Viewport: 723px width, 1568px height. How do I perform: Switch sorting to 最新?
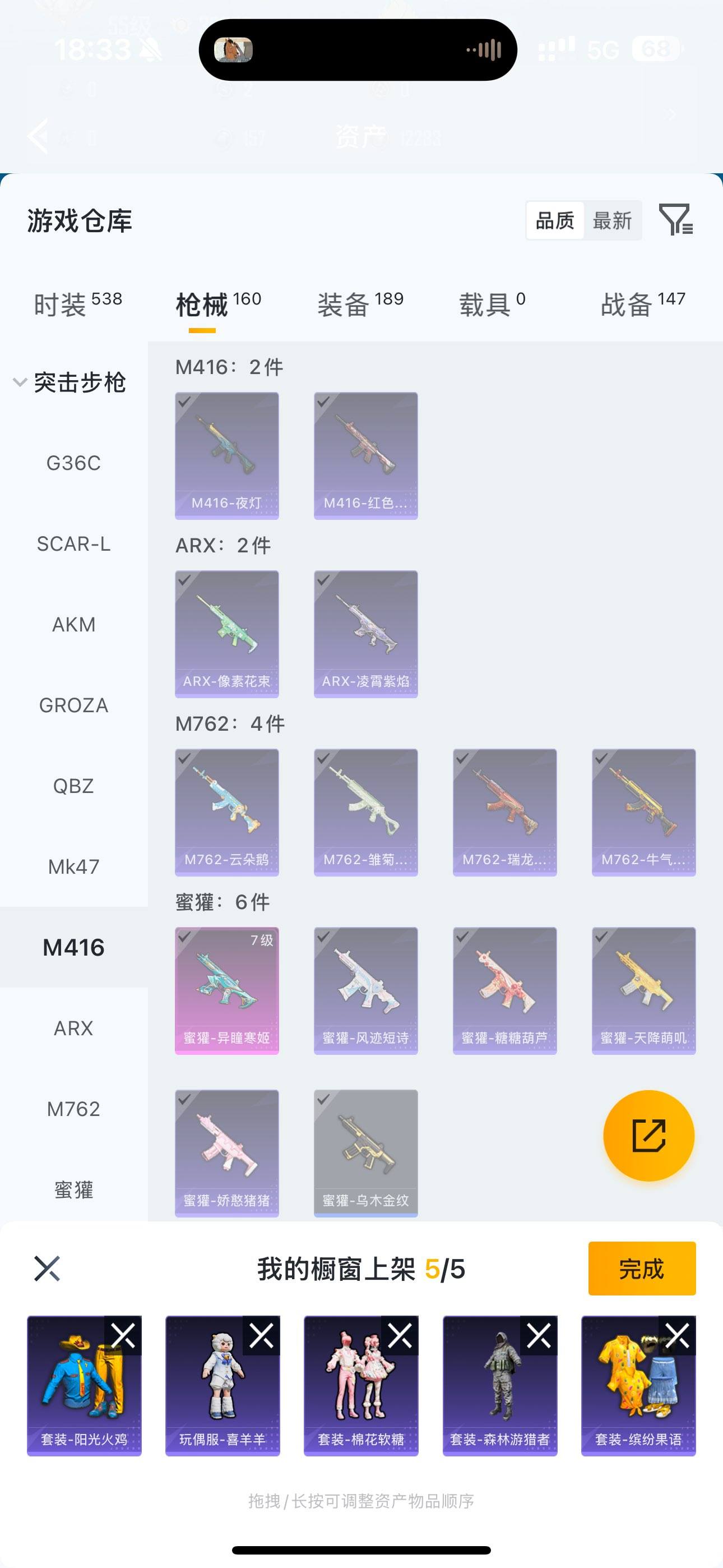pos(612,221)
